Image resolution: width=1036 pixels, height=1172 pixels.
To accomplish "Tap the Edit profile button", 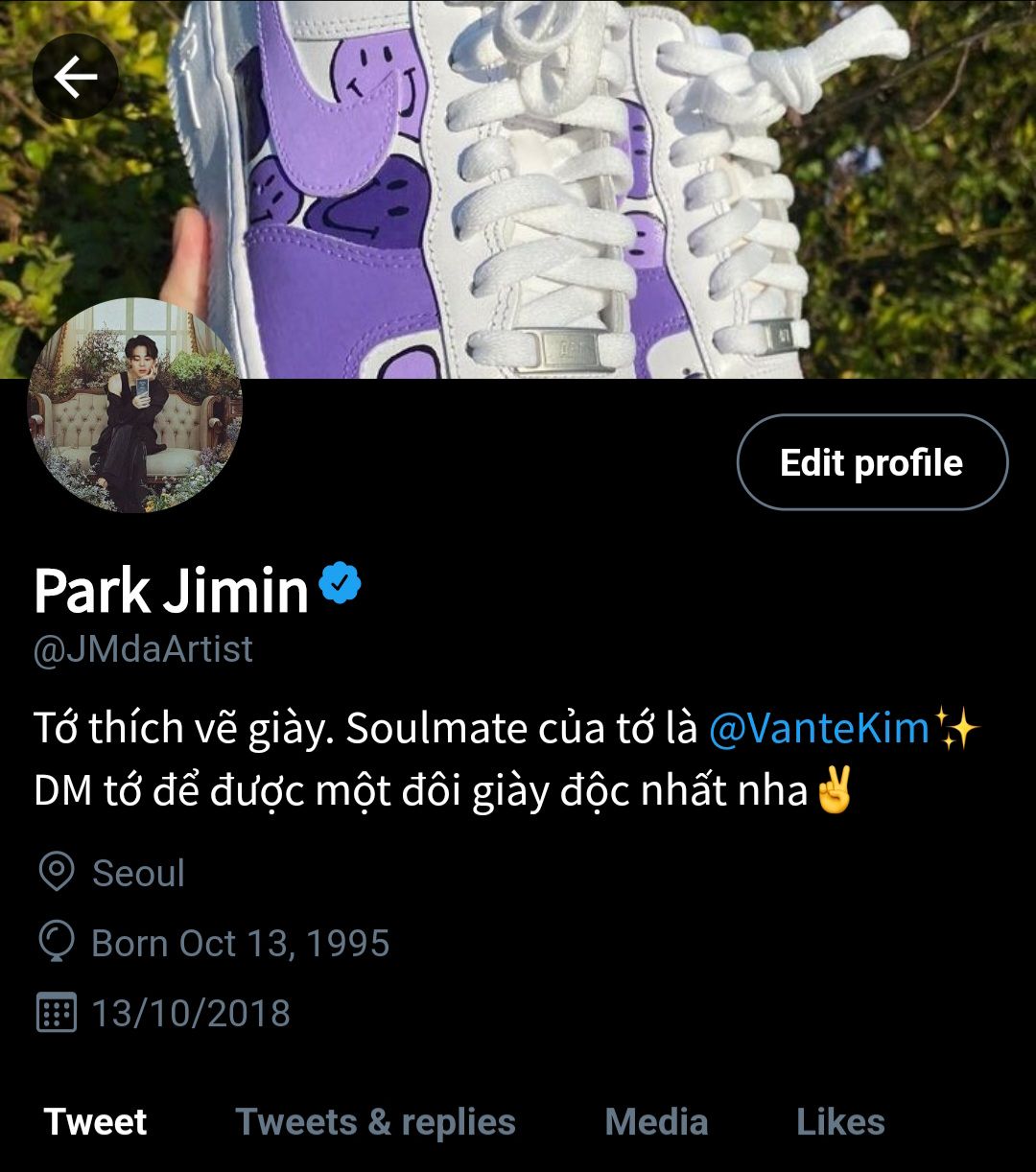I will pyautogui.click(x=871, y=462).
